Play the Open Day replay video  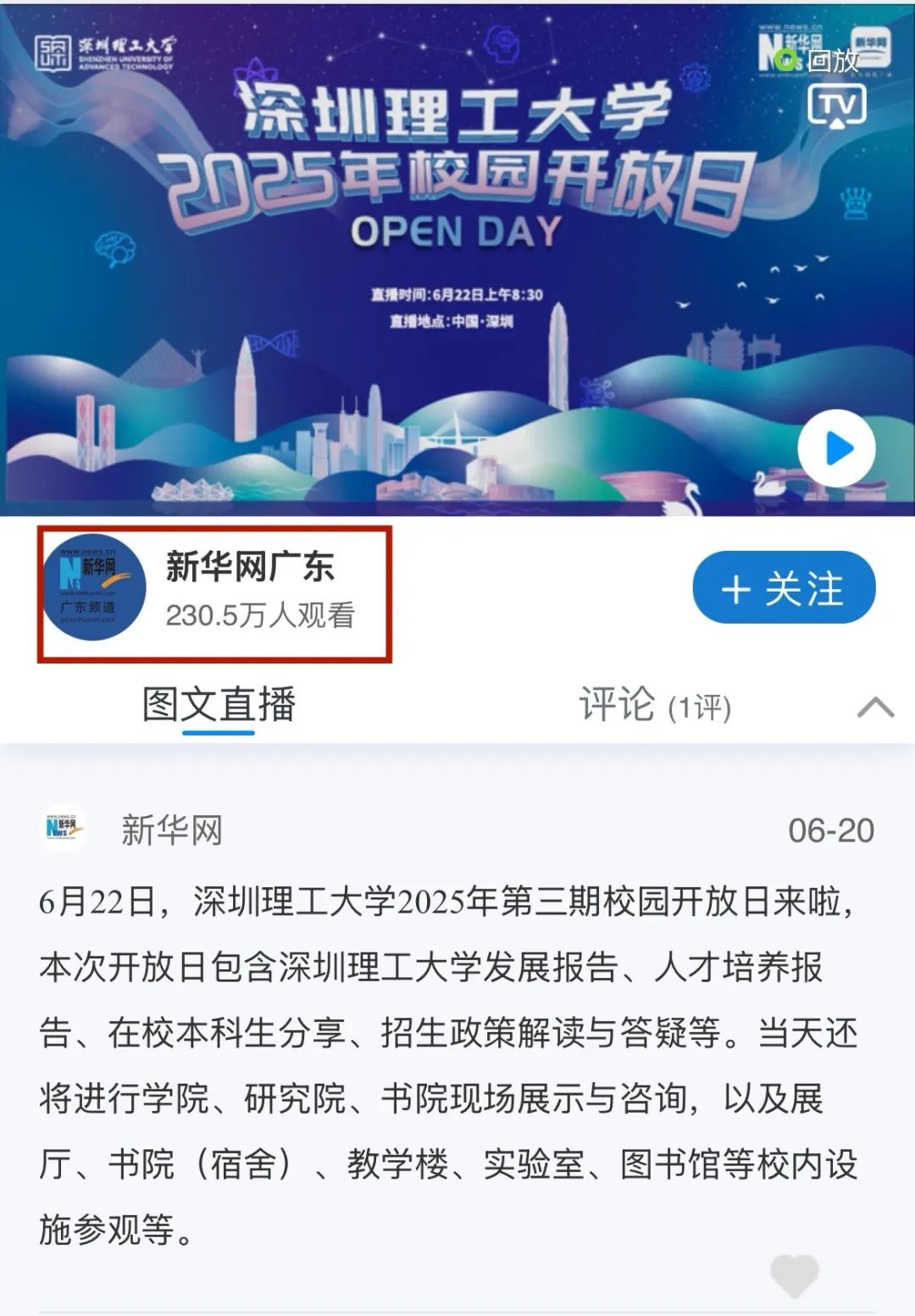pyautogui.click(x=837, y=448)
